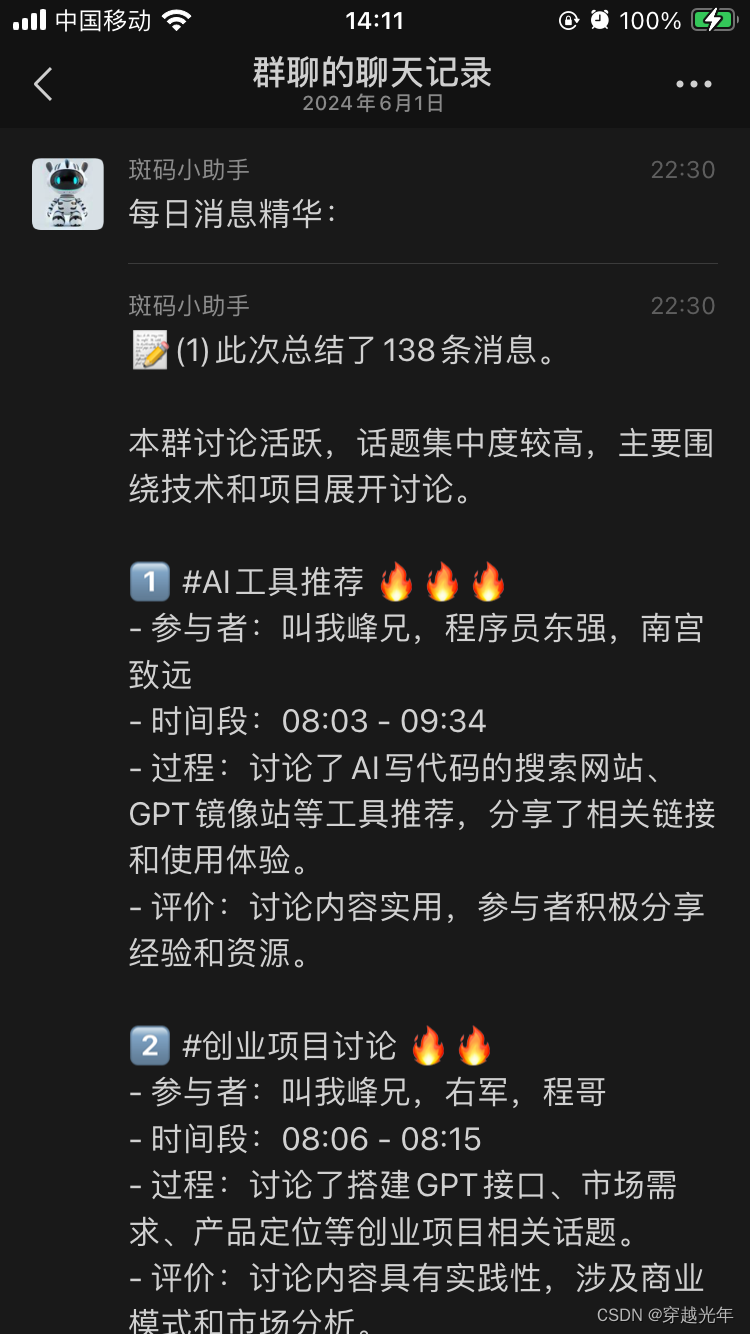Screen dimensions: 750x1334
Task: Open 斑码小助手's zebra avatar profile
Action: [x=68, y=194]
